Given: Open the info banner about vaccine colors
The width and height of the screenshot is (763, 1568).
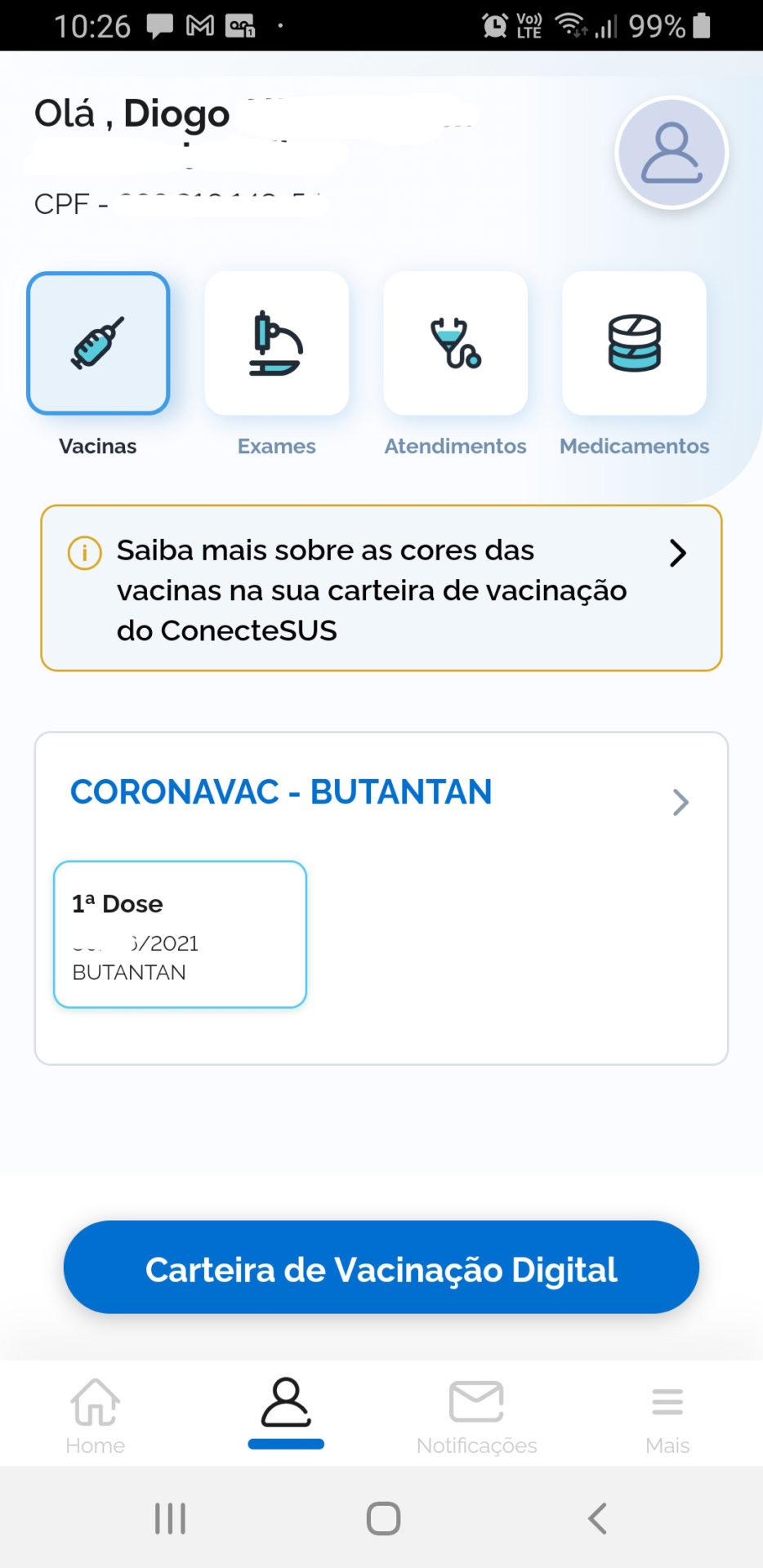Looking at the screenshot, I should [381, 589].
